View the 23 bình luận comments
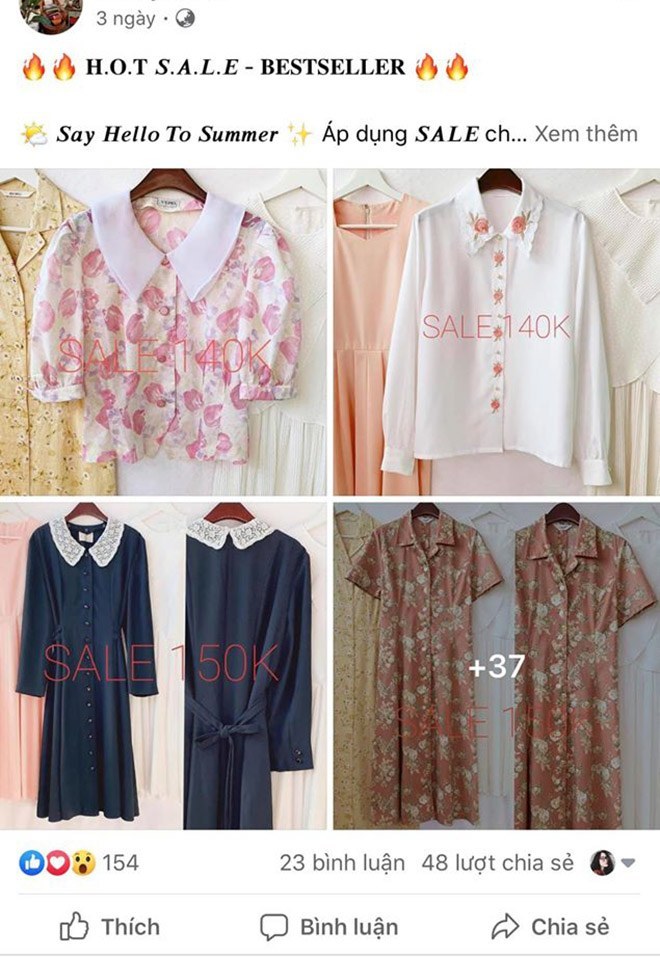660x957 pixels. (342, 862)
